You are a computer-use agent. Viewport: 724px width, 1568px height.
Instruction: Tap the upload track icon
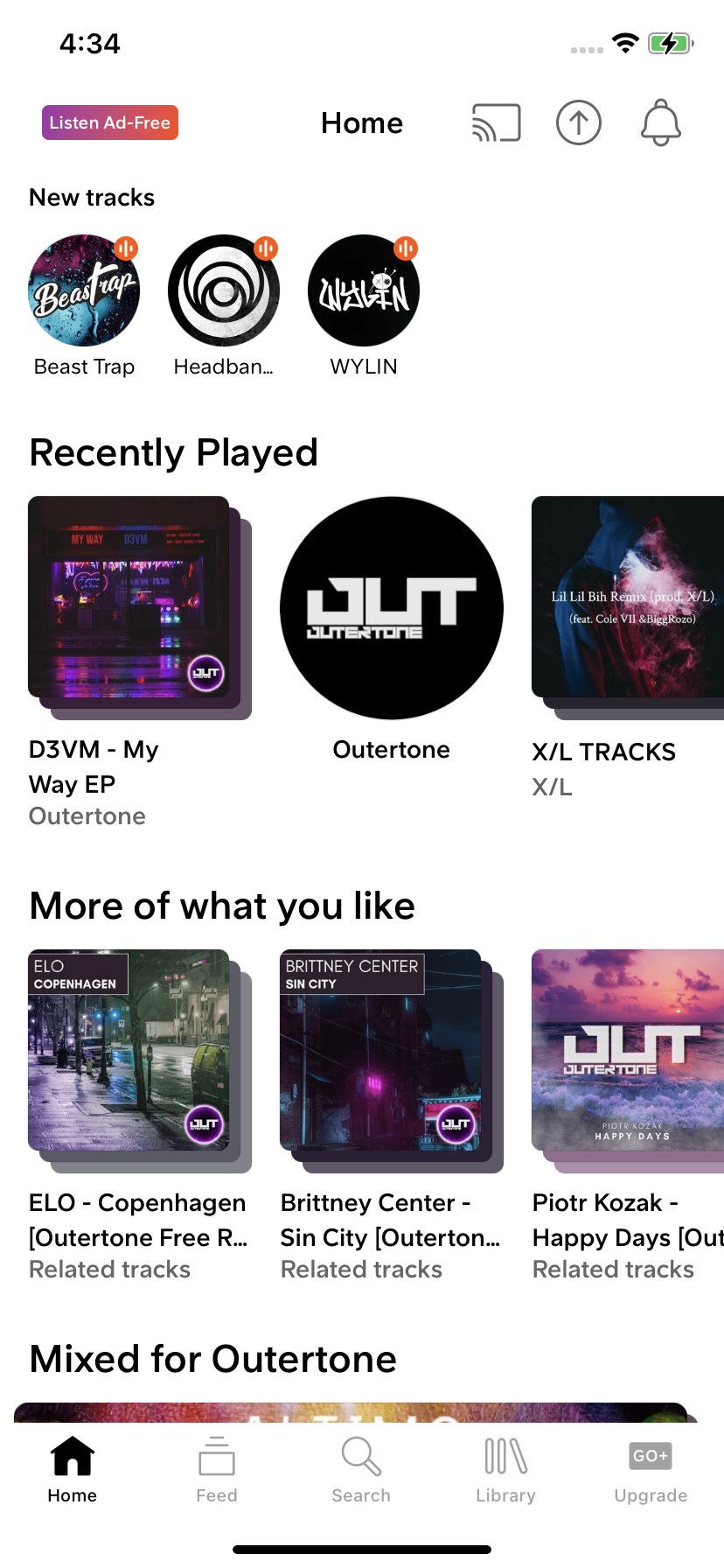pyautogui.click(x=578, y=122)
